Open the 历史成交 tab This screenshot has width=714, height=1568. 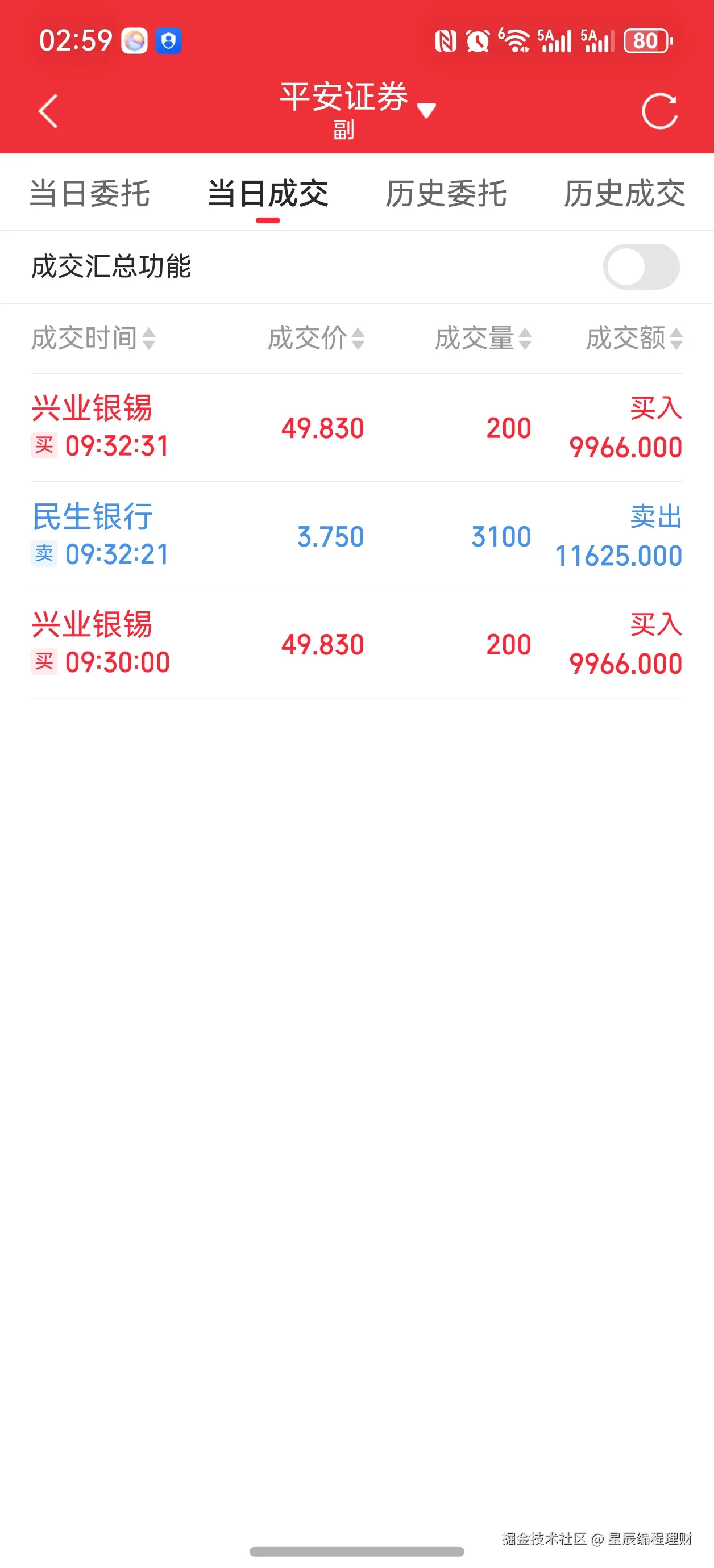[x=624, y=194]
